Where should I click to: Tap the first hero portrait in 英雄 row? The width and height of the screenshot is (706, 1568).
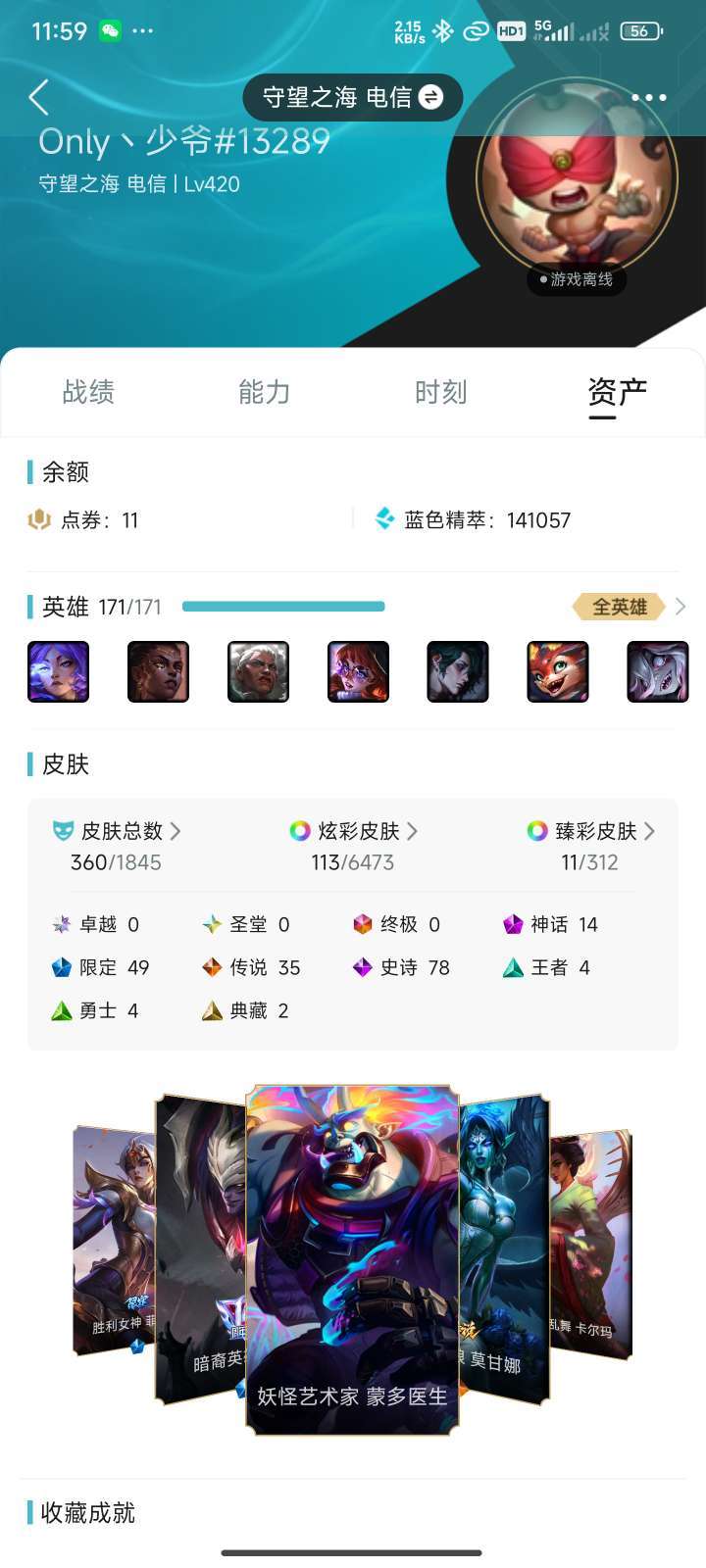click(58, 671)
